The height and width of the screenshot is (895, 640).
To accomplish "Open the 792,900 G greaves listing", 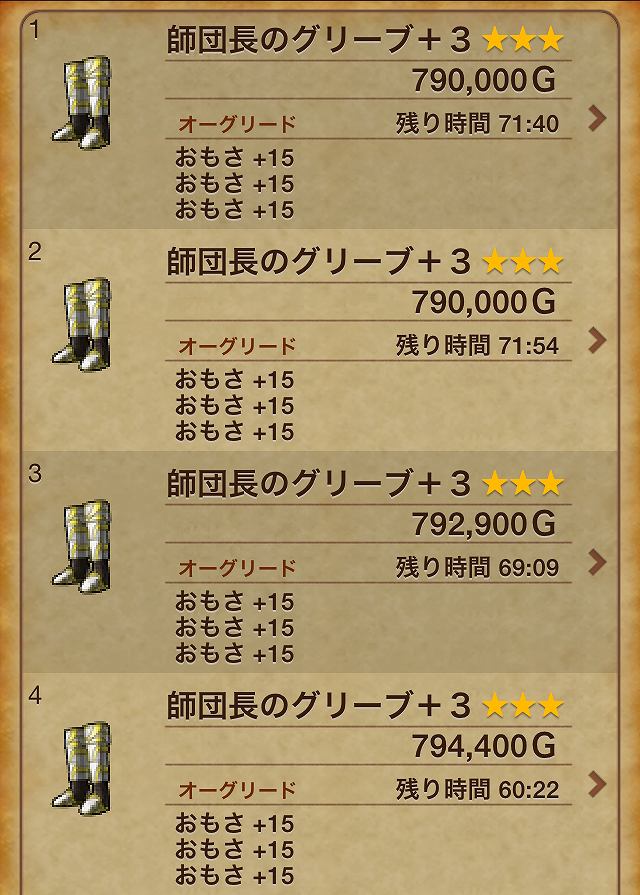I will [597, 562].
